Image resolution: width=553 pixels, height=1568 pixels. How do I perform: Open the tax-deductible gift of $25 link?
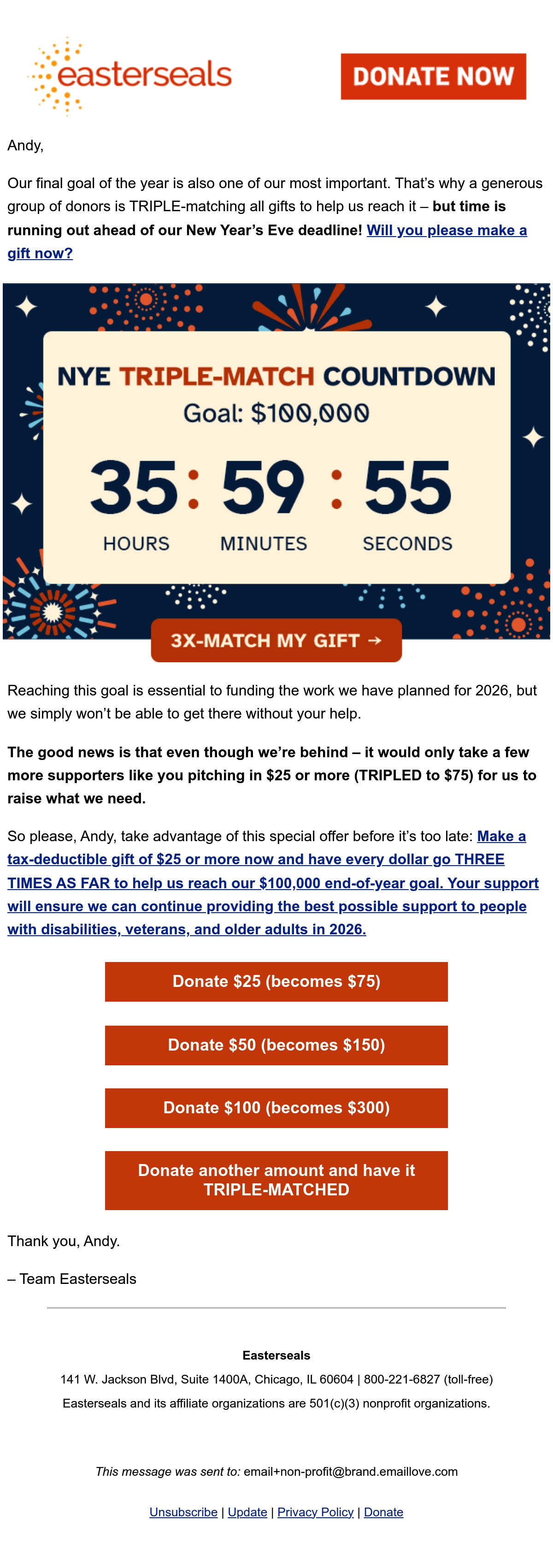[x=272, y=883]
